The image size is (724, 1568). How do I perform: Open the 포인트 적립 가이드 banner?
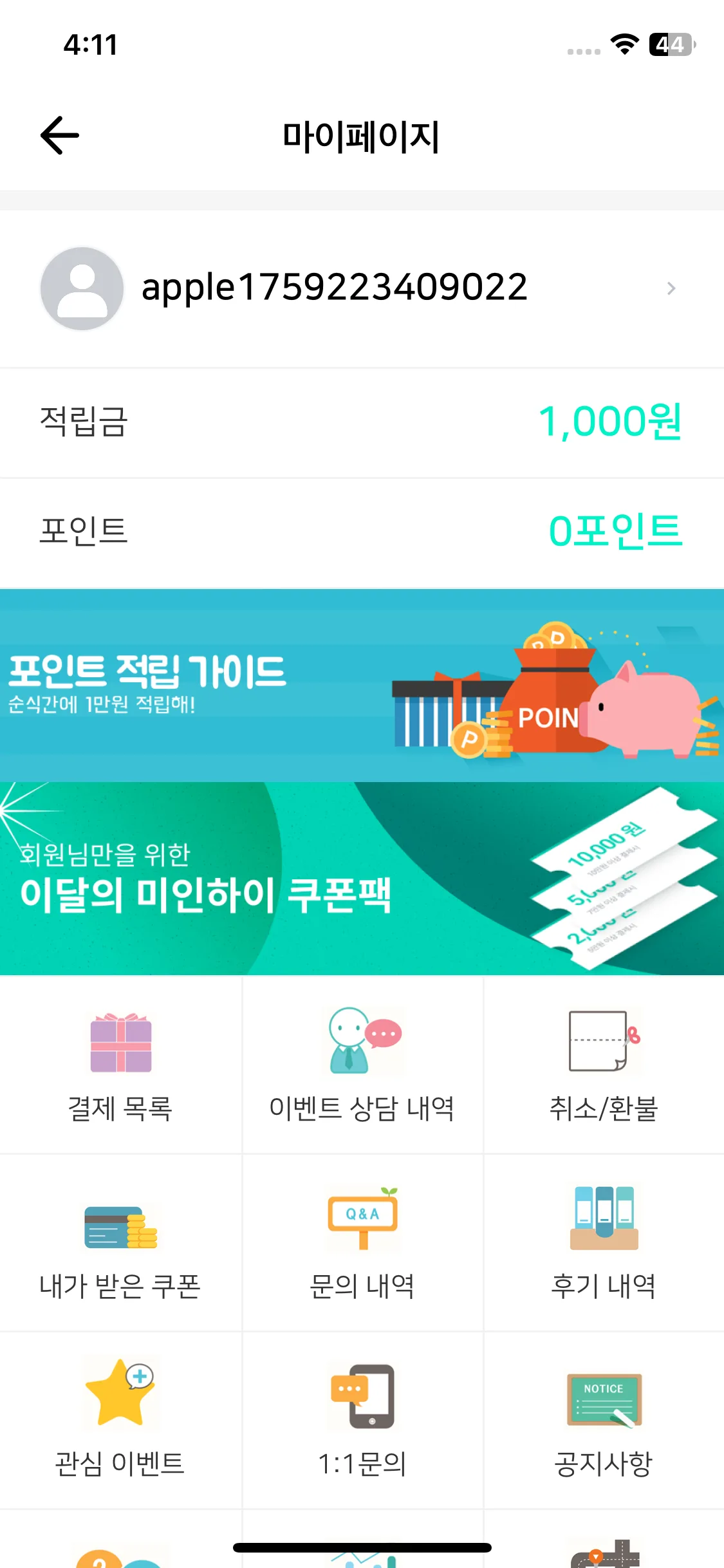pos(360,685)
